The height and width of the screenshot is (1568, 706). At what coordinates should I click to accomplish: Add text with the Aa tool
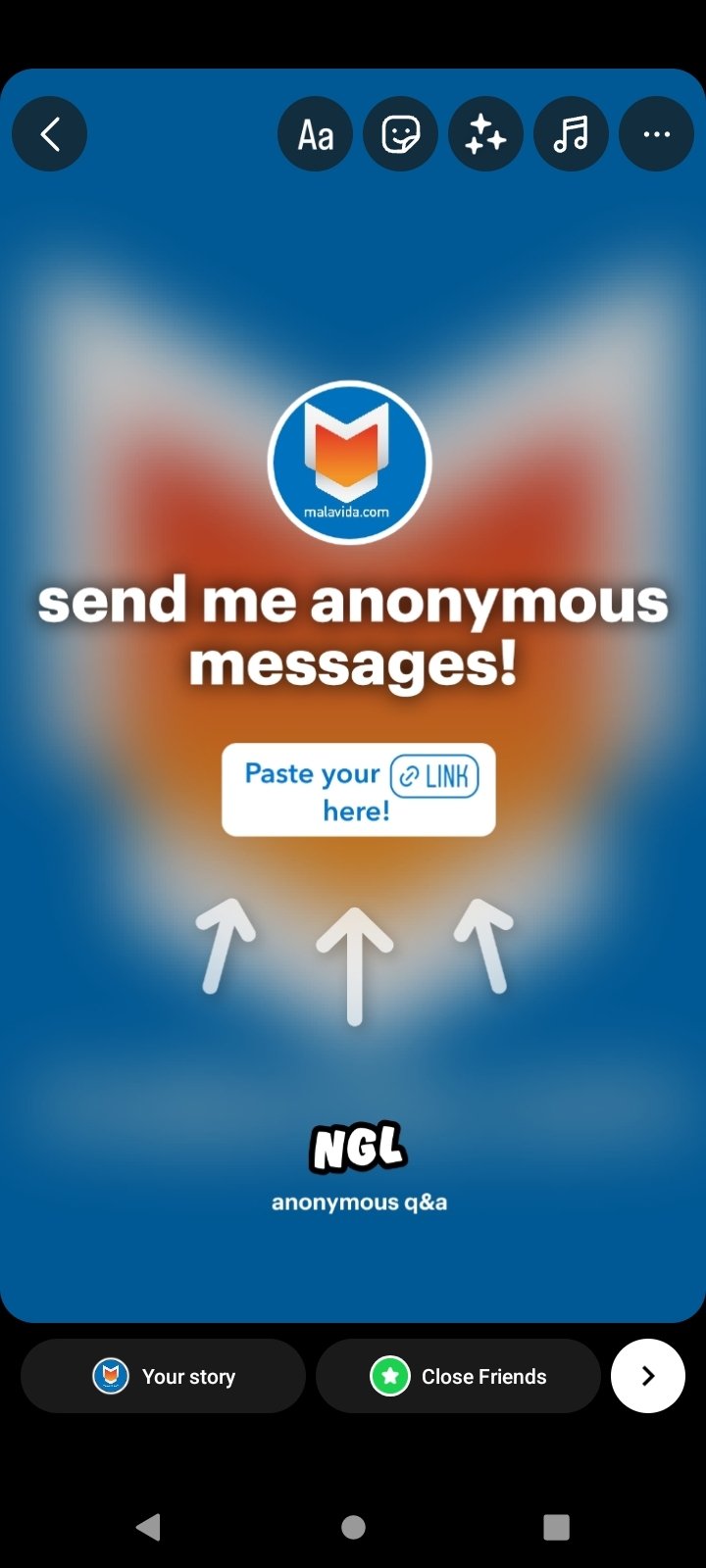(316, 134)
